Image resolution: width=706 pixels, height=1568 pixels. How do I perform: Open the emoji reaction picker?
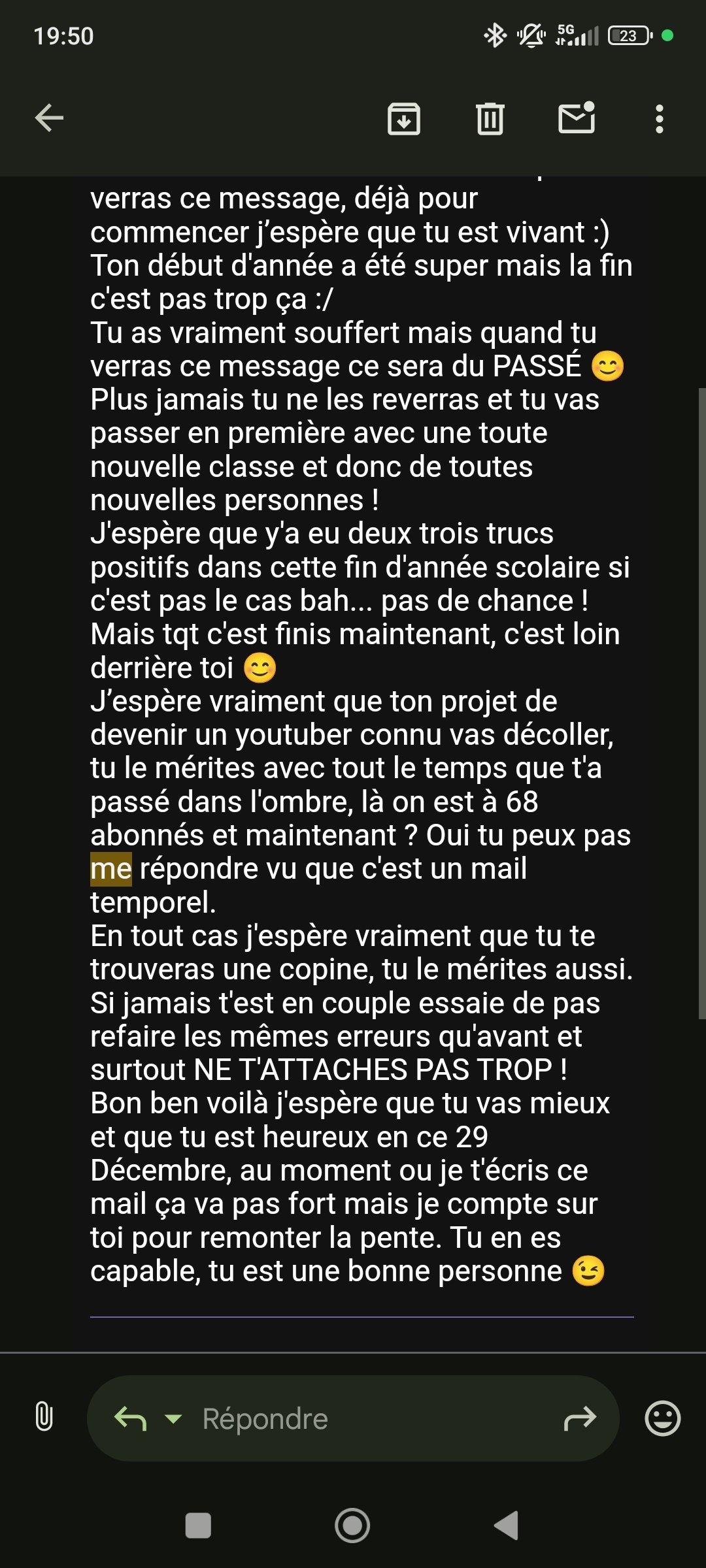coord(663,1418)
